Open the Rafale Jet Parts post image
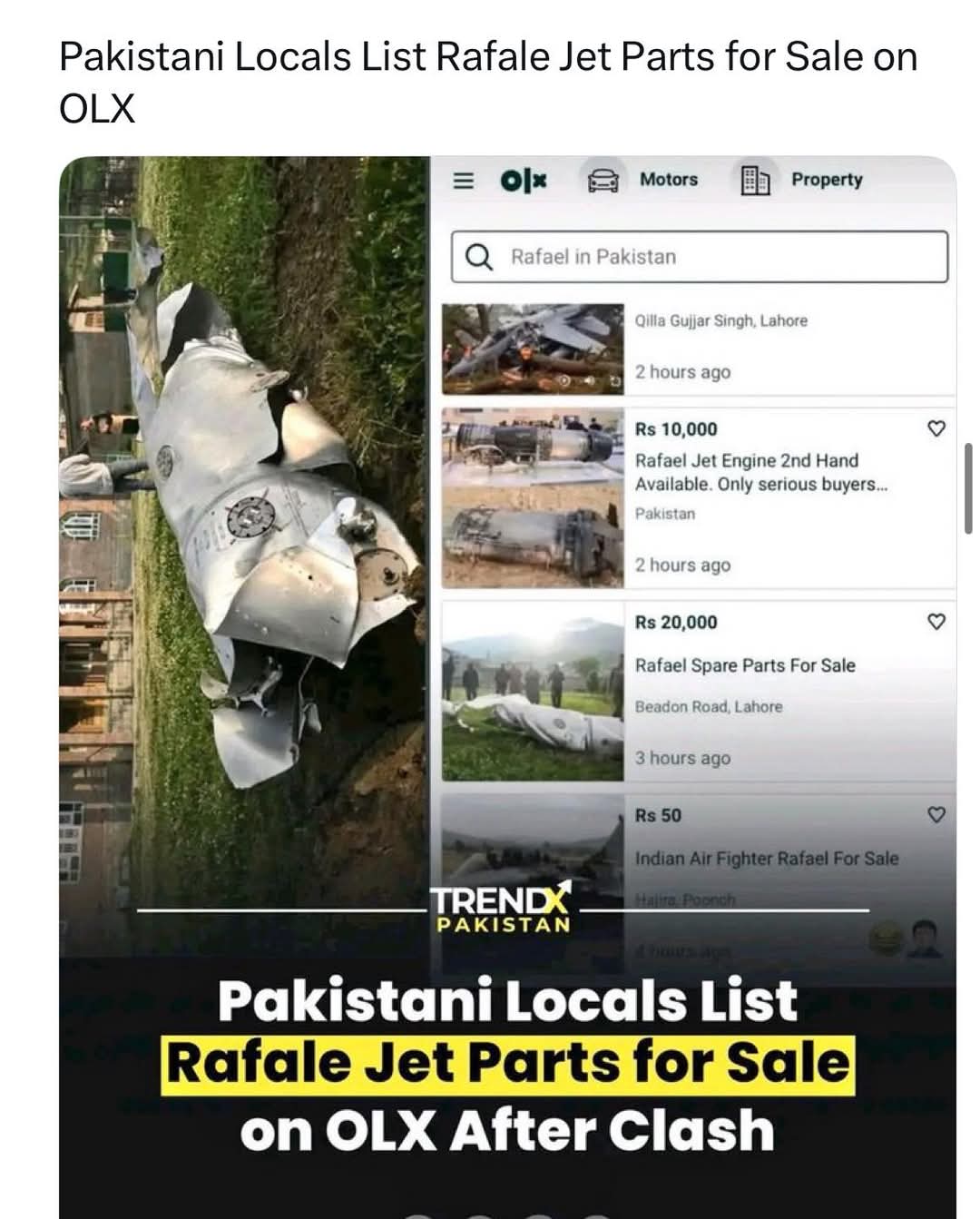Screen dimensions: 980x1219 507,635
